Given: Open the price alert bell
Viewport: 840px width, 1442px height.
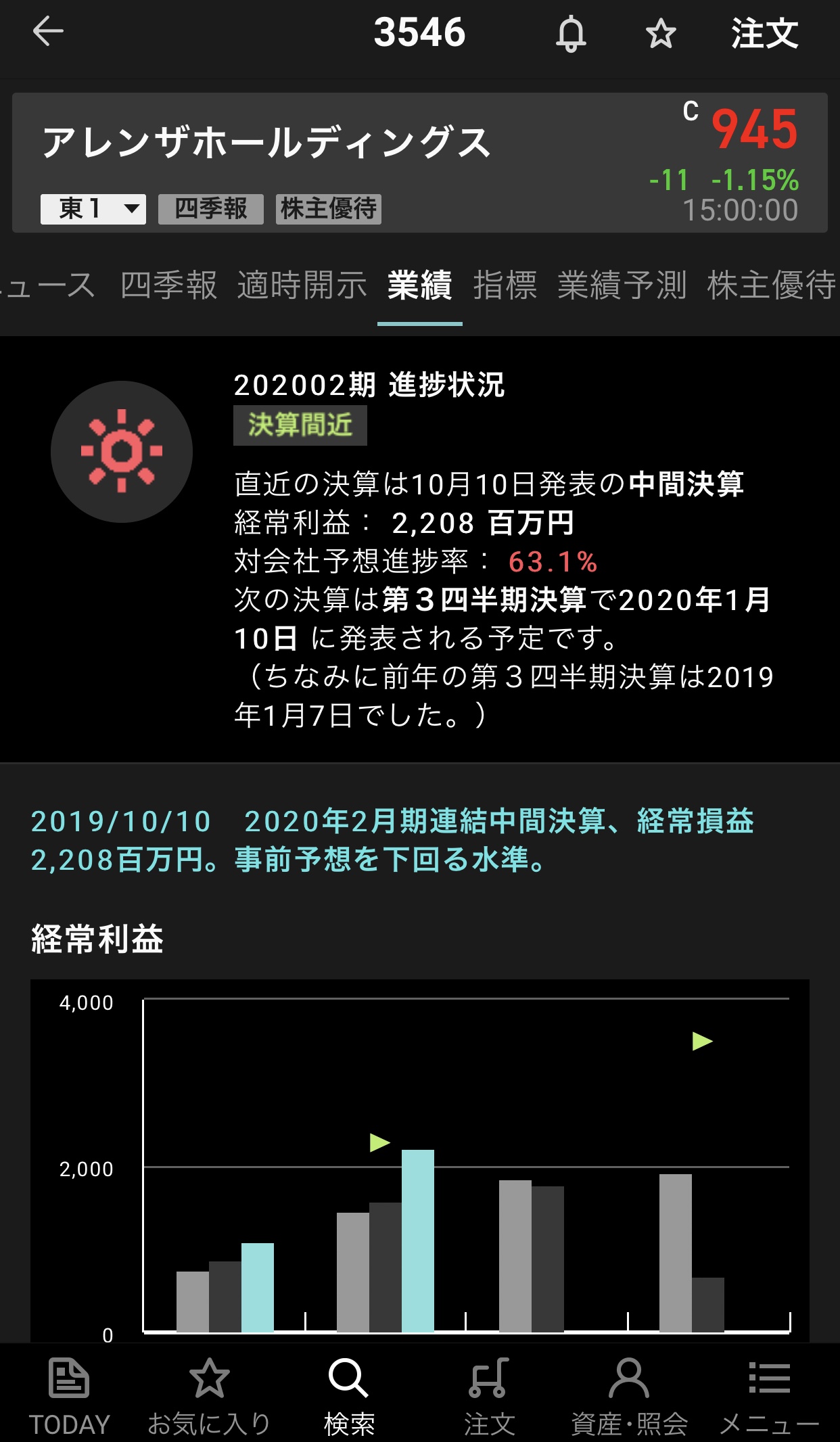Looking at the screenshot, I should (x=571, y=34).
